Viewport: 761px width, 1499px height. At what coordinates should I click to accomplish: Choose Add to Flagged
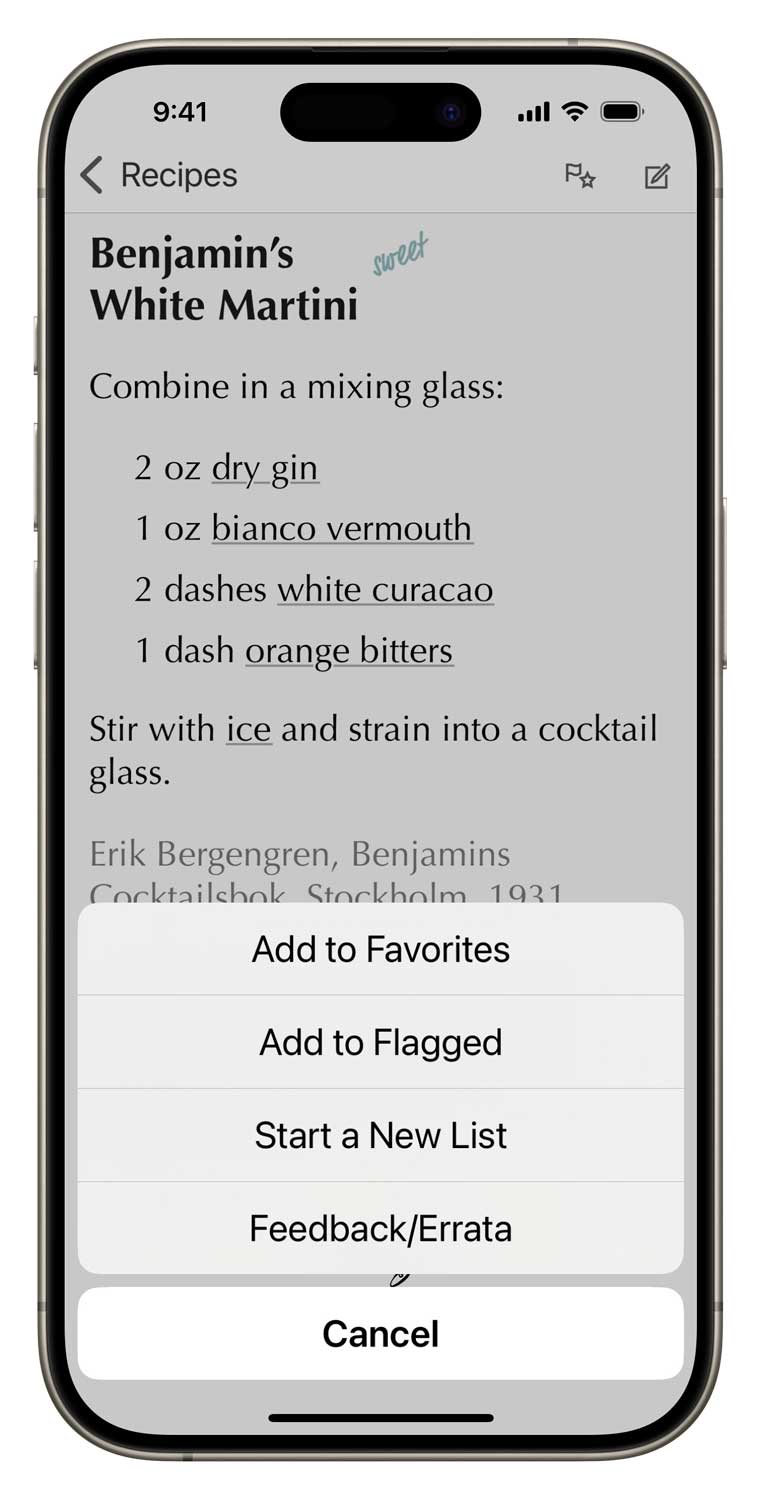point(380,1042)
